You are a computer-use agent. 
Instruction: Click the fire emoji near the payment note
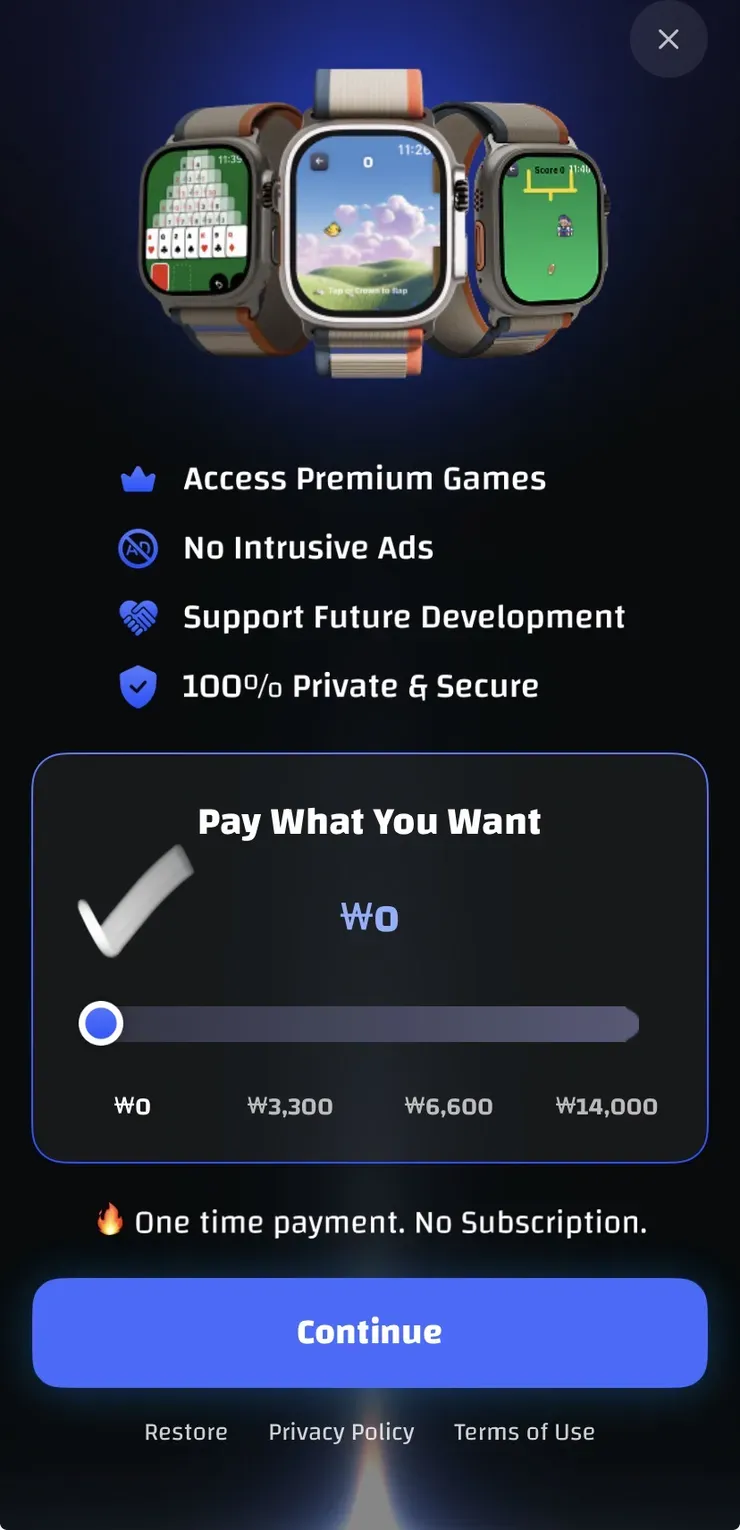[112, 1220]
